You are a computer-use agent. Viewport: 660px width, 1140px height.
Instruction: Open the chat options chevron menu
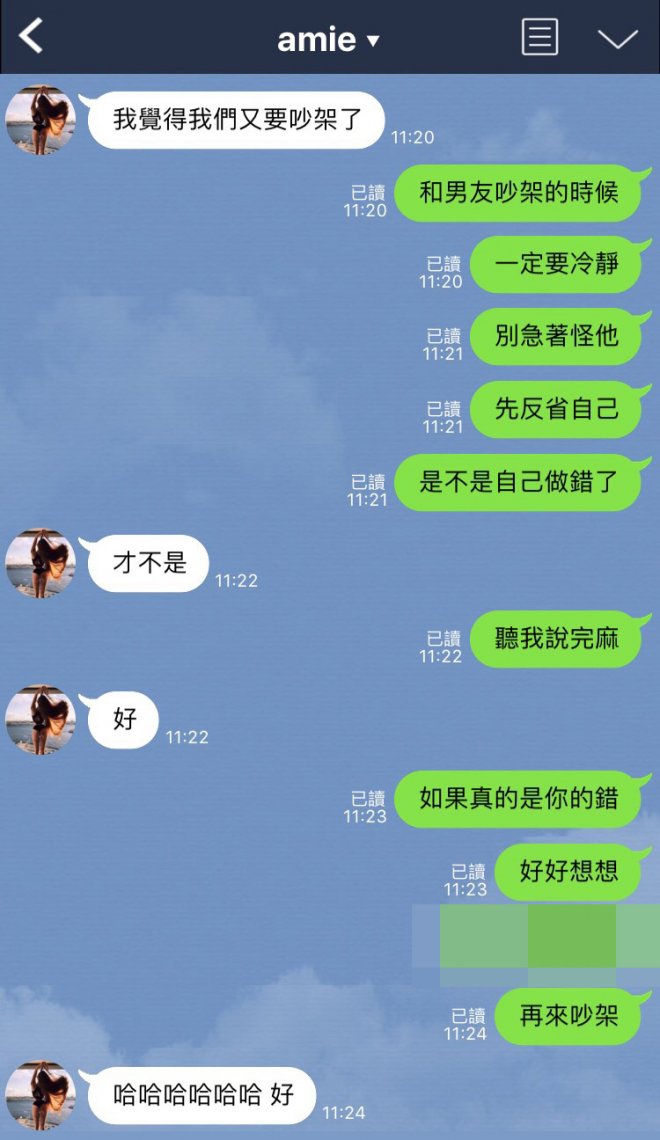(617, 38)
